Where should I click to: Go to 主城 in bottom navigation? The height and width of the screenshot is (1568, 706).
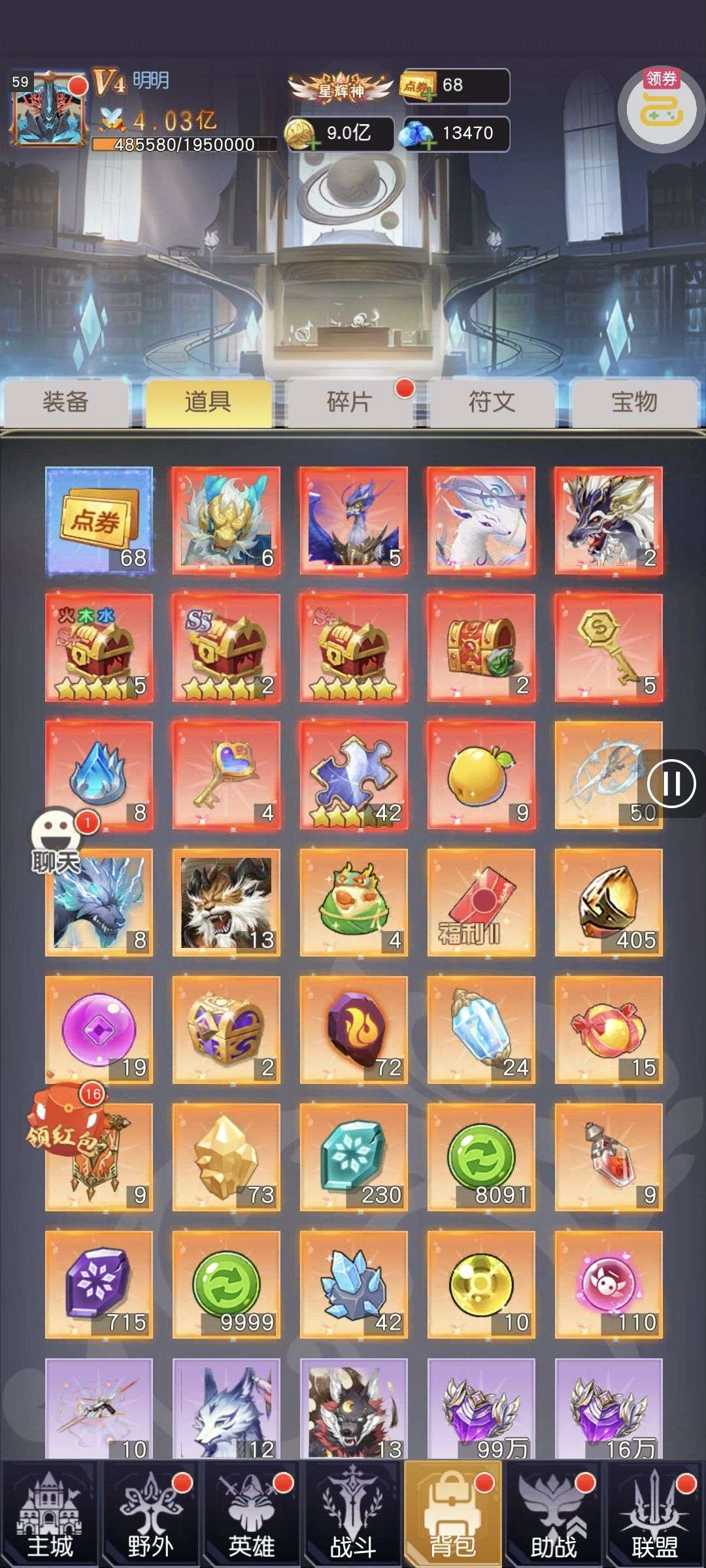[x=50, y=1514]
